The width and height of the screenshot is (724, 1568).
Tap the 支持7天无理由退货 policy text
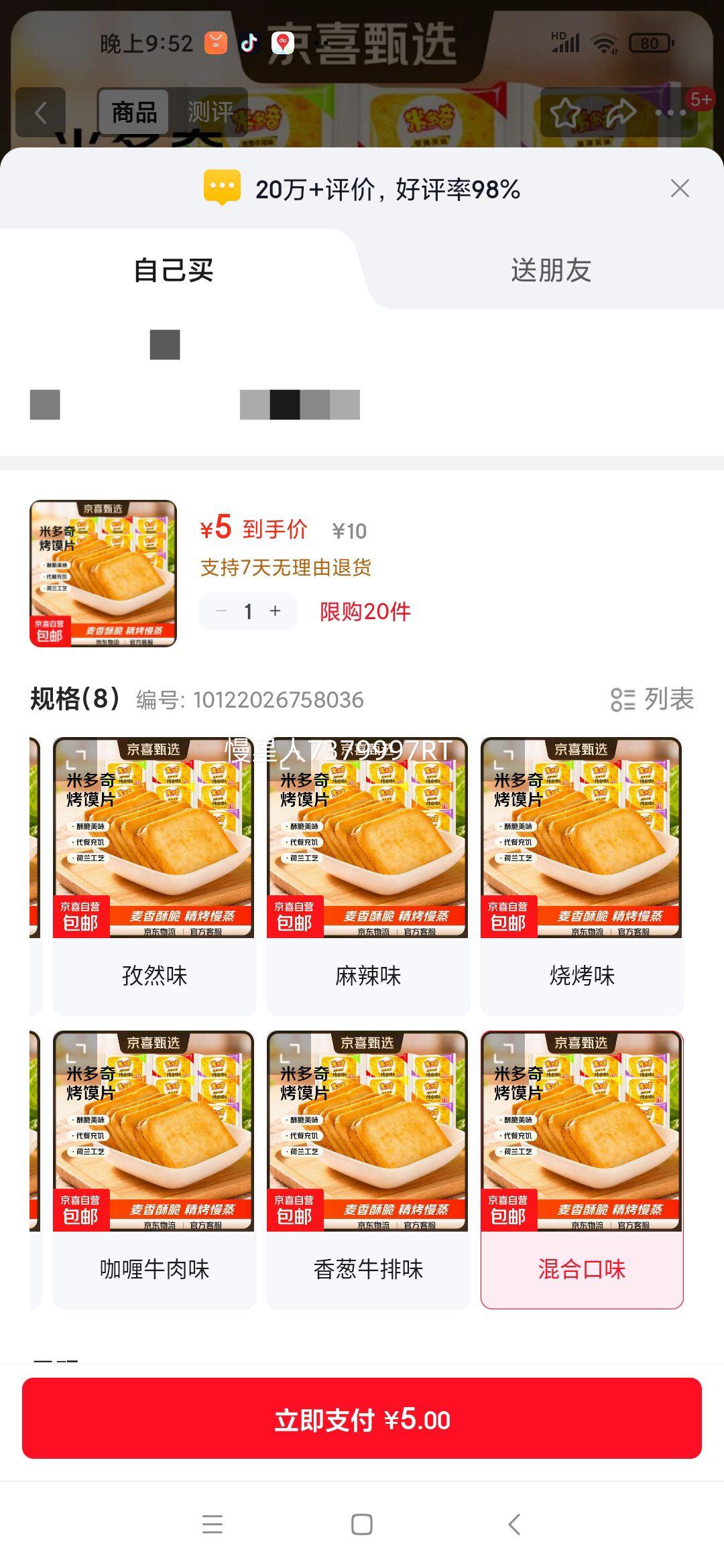pos(288,566)
